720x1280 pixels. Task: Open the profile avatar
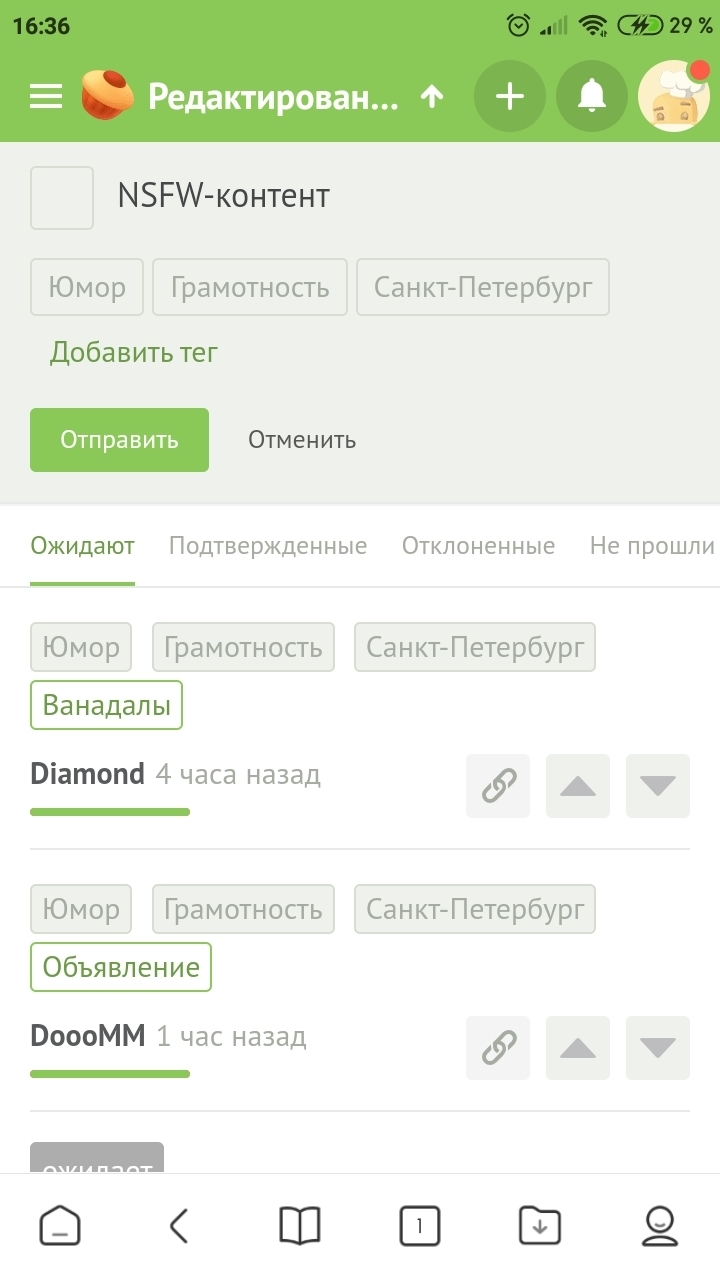click(674, 97)
